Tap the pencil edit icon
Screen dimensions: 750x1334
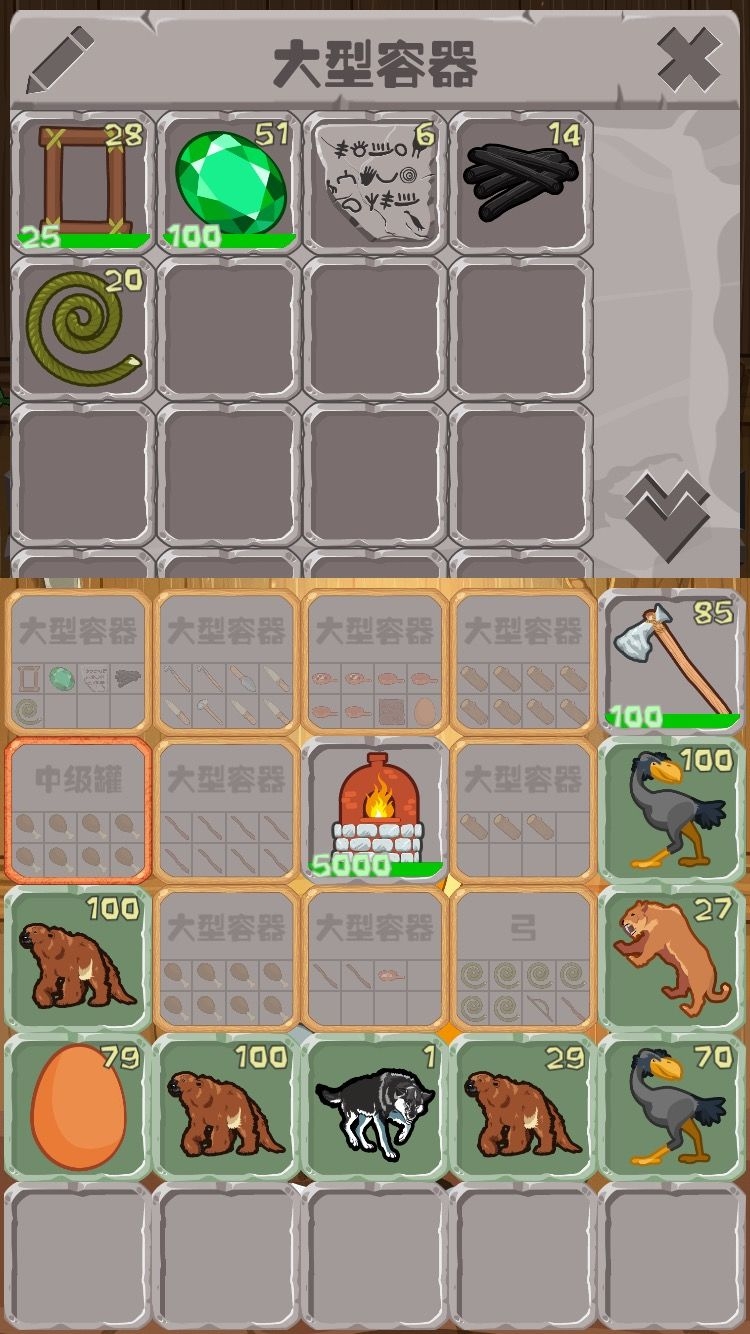tap(61, 60)
